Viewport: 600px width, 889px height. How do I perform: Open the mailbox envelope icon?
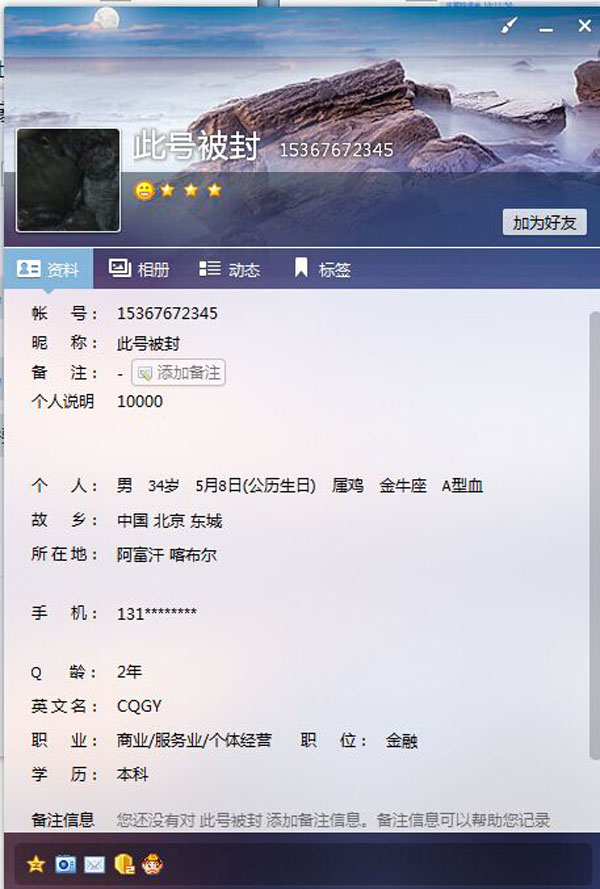(94, 863)
